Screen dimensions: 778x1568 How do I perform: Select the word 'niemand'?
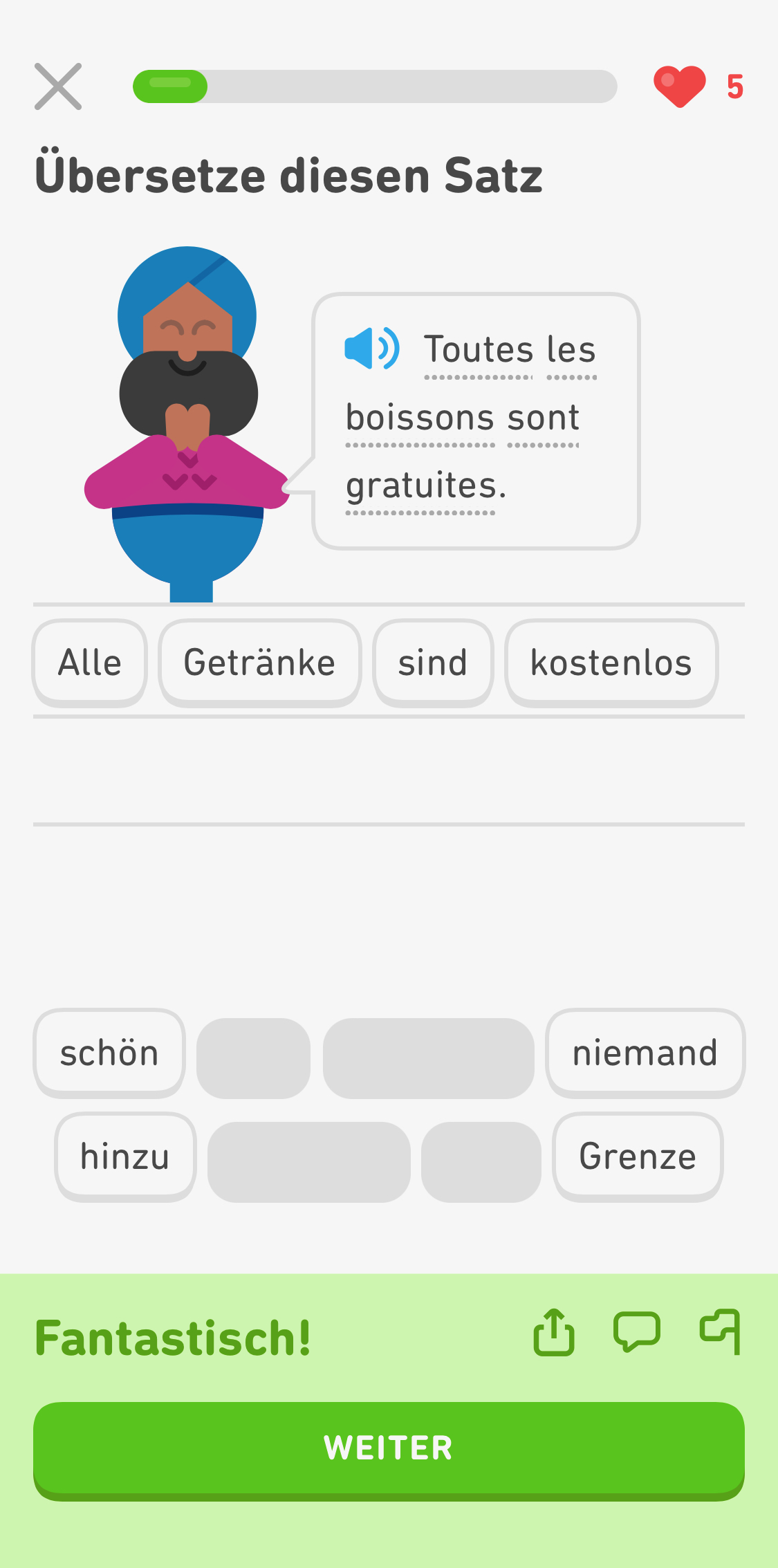point(645,1053)
